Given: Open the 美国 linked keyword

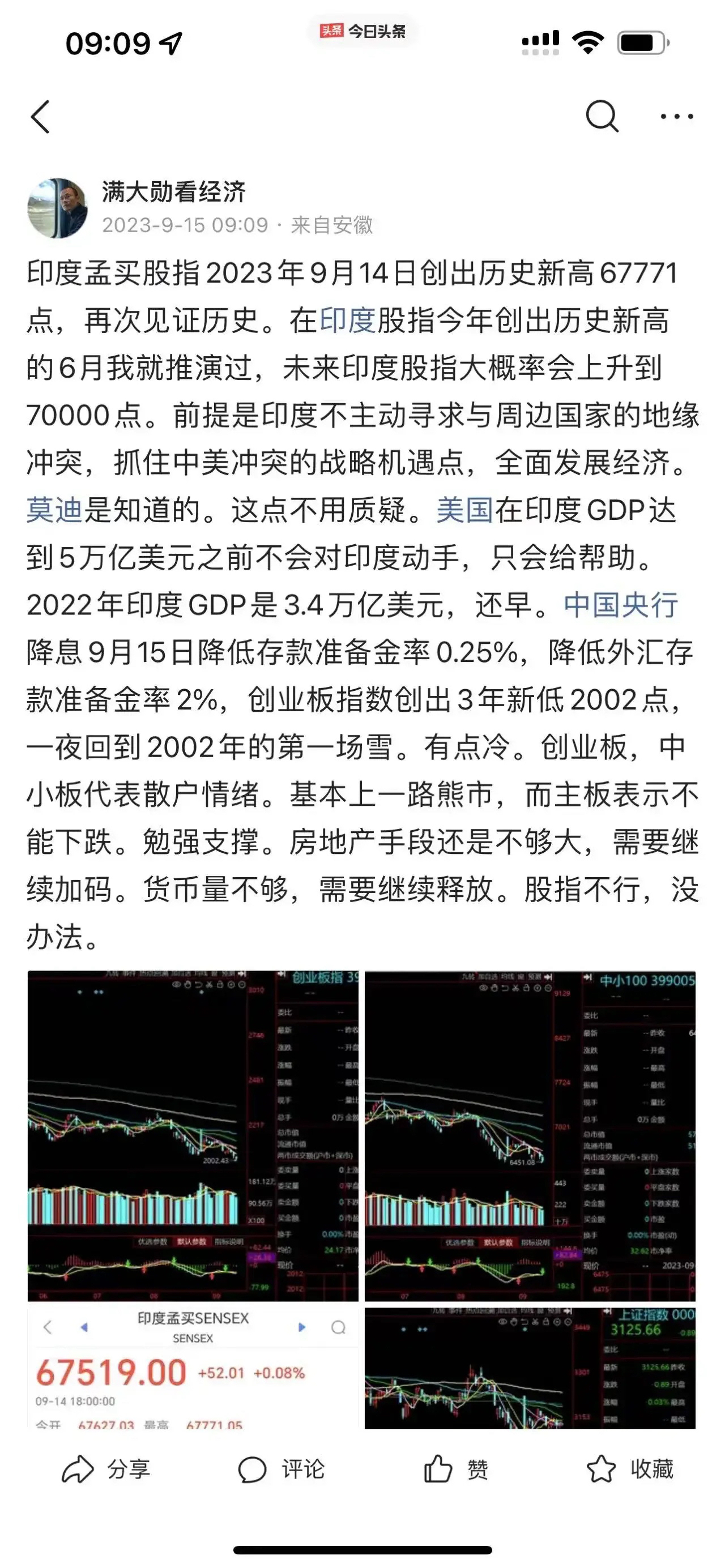Looking at the screenshot, I should (464, 510).
